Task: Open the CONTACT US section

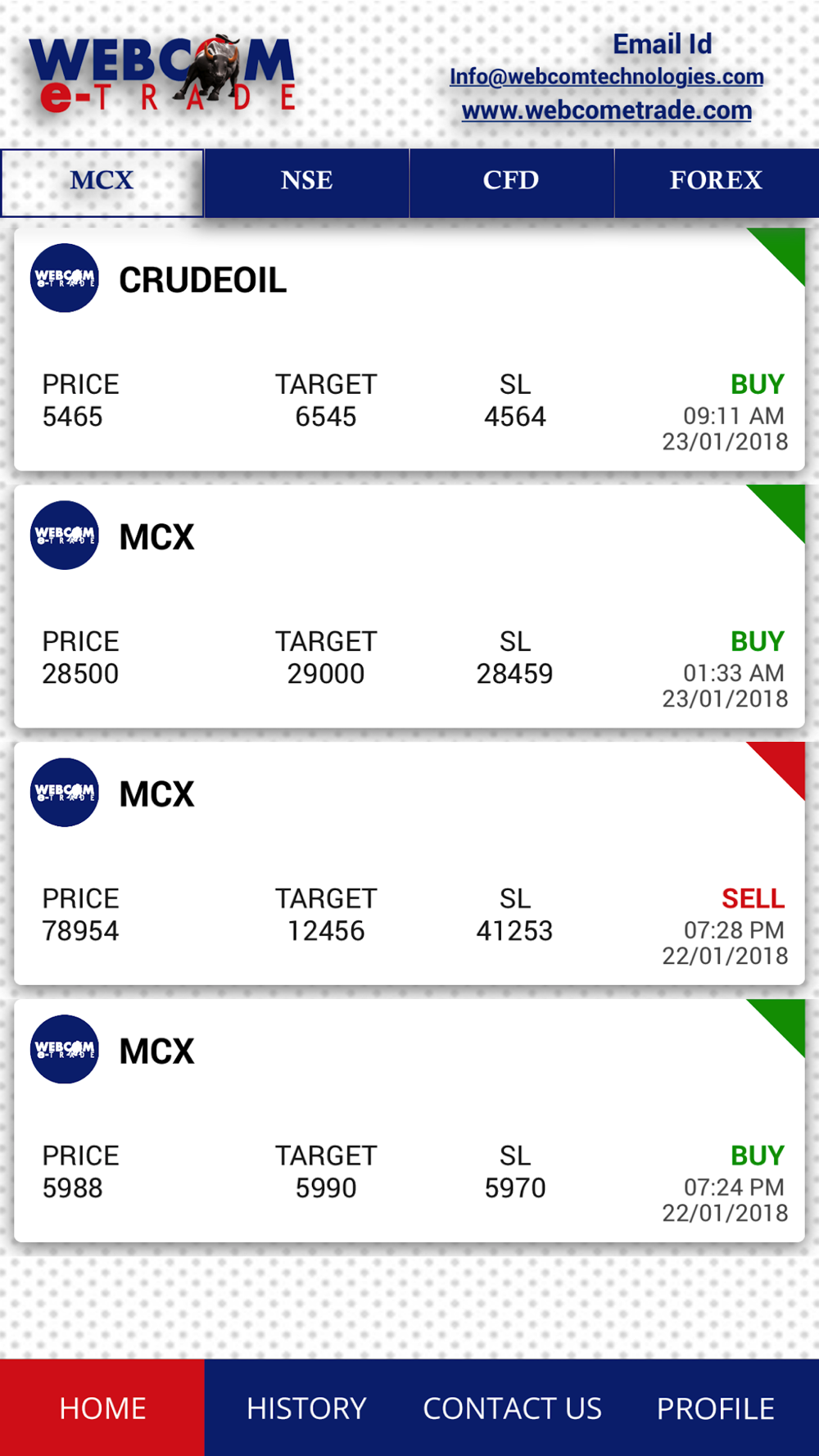Action: click(512, 1408)
